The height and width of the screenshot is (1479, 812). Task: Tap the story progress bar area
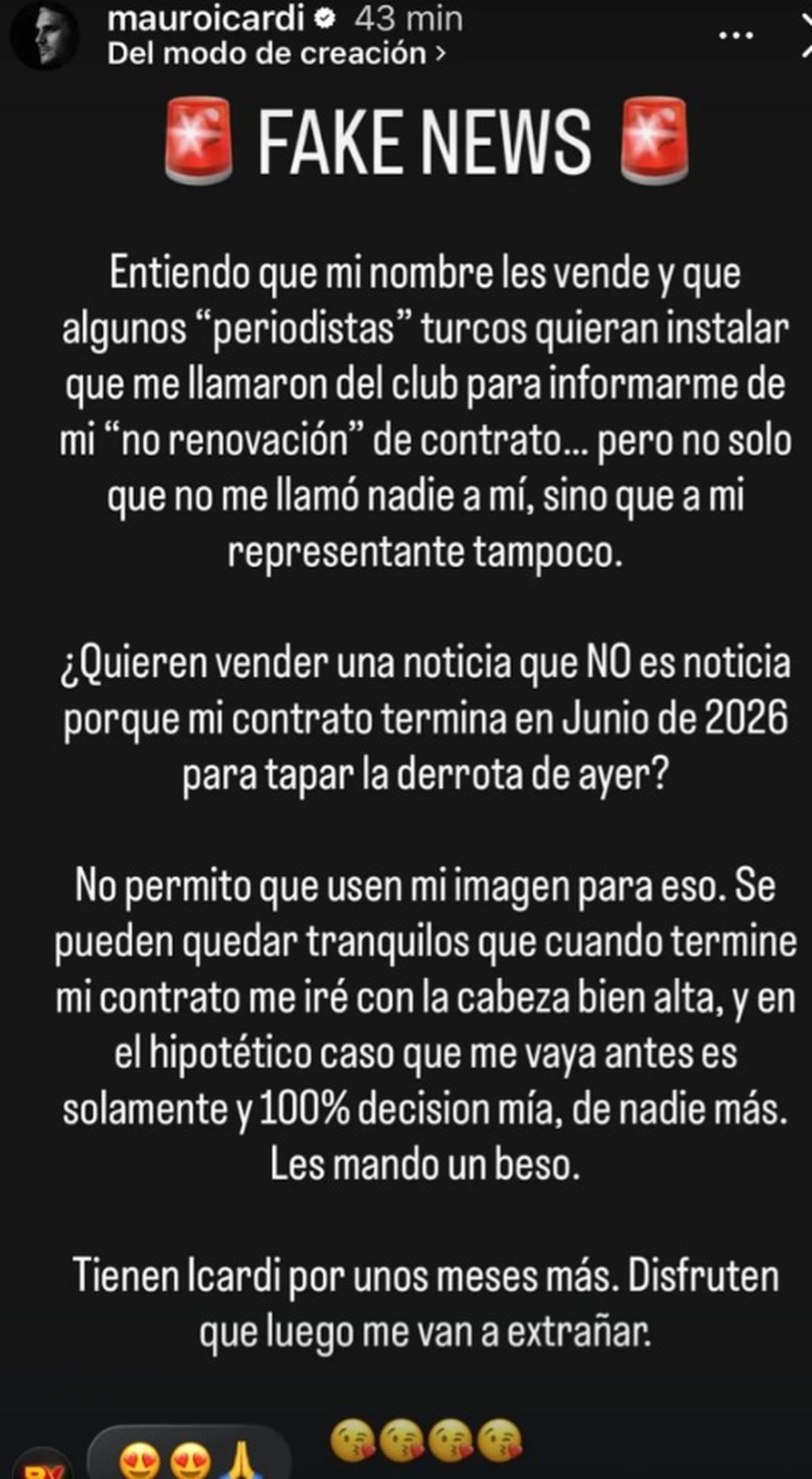tap(406, 3)
